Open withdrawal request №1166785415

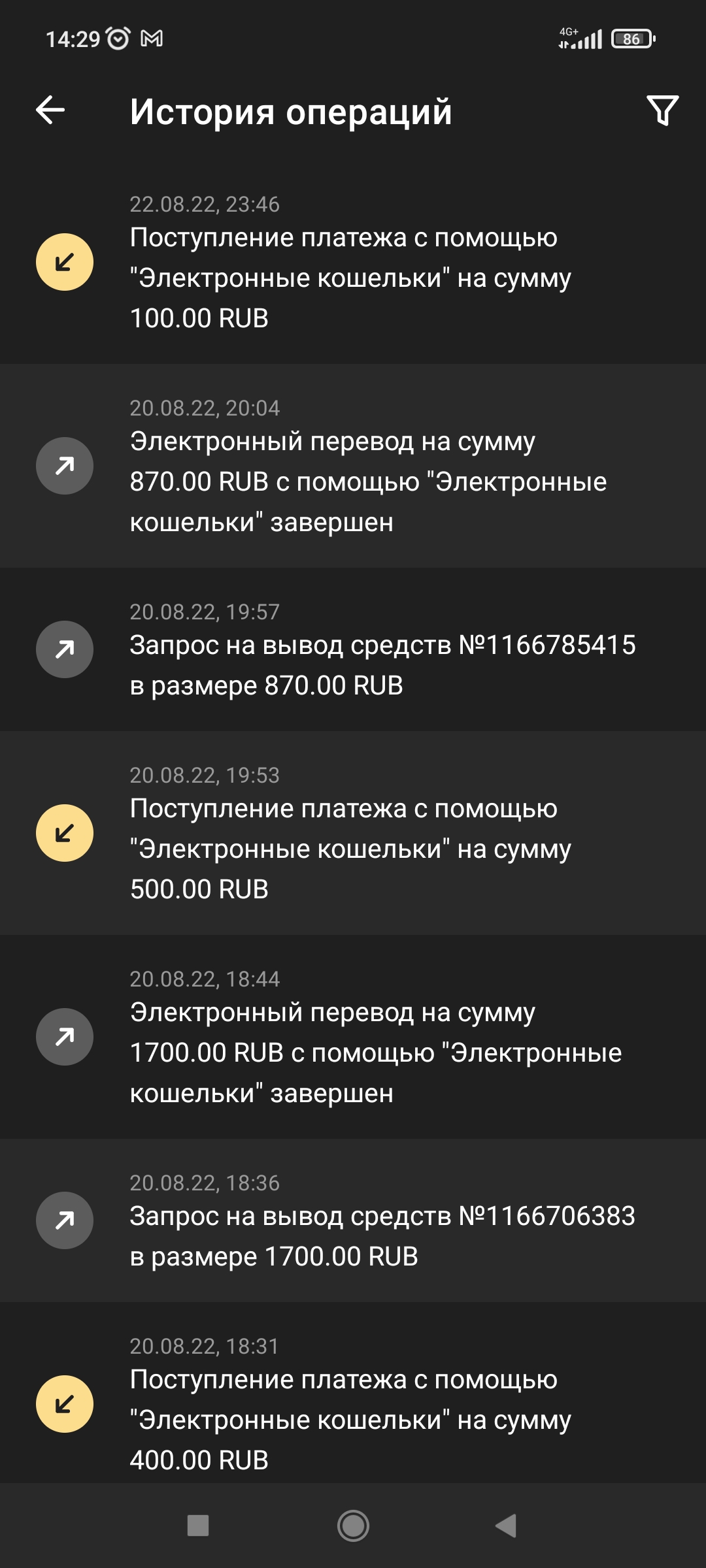(x=353, y=650)
